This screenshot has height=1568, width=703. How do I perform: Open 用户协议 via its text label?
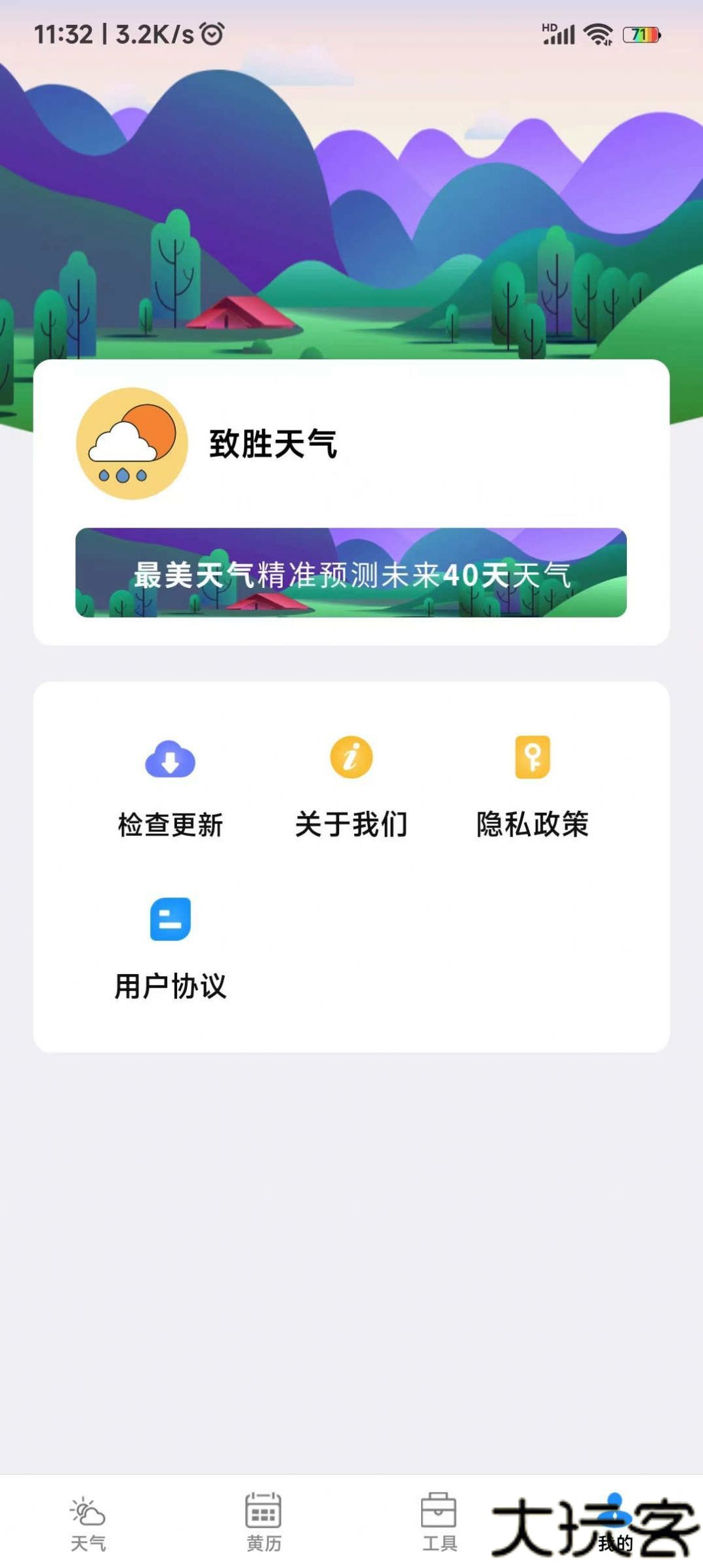tap(169, 983)
